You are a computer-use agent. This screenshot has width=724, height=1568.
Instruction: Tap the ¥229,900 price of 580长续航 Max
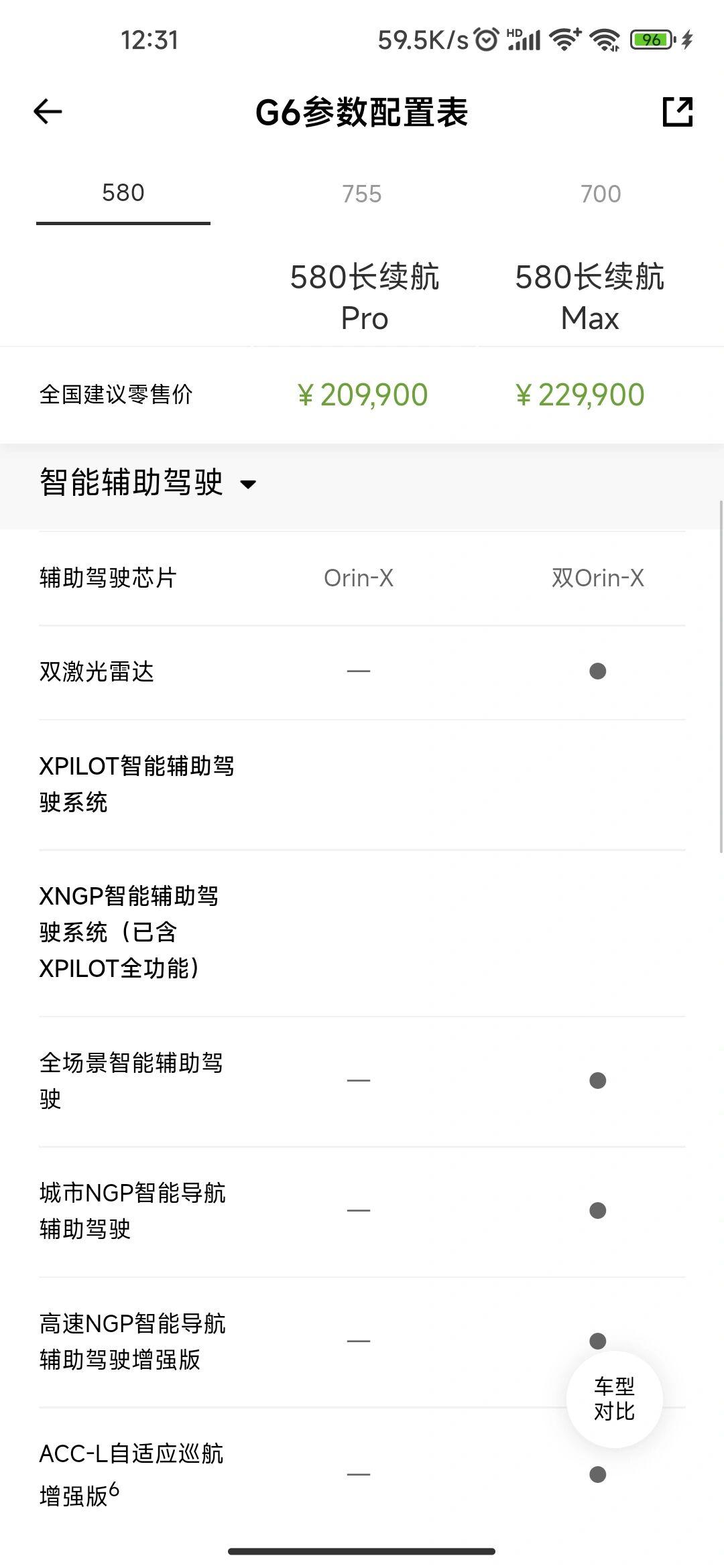[581, 395]
